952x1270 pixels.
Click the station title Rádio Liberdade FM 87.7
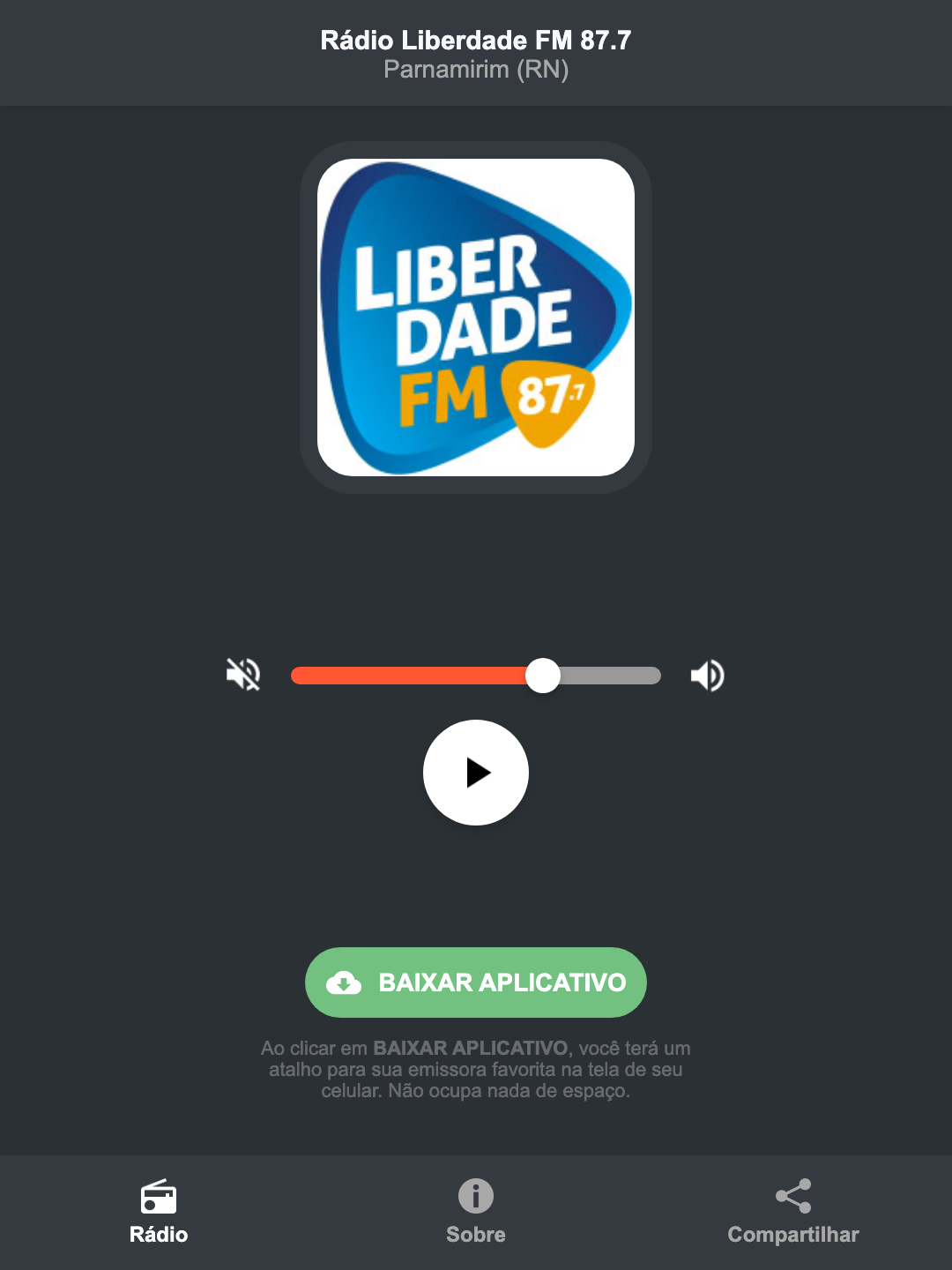475,40
